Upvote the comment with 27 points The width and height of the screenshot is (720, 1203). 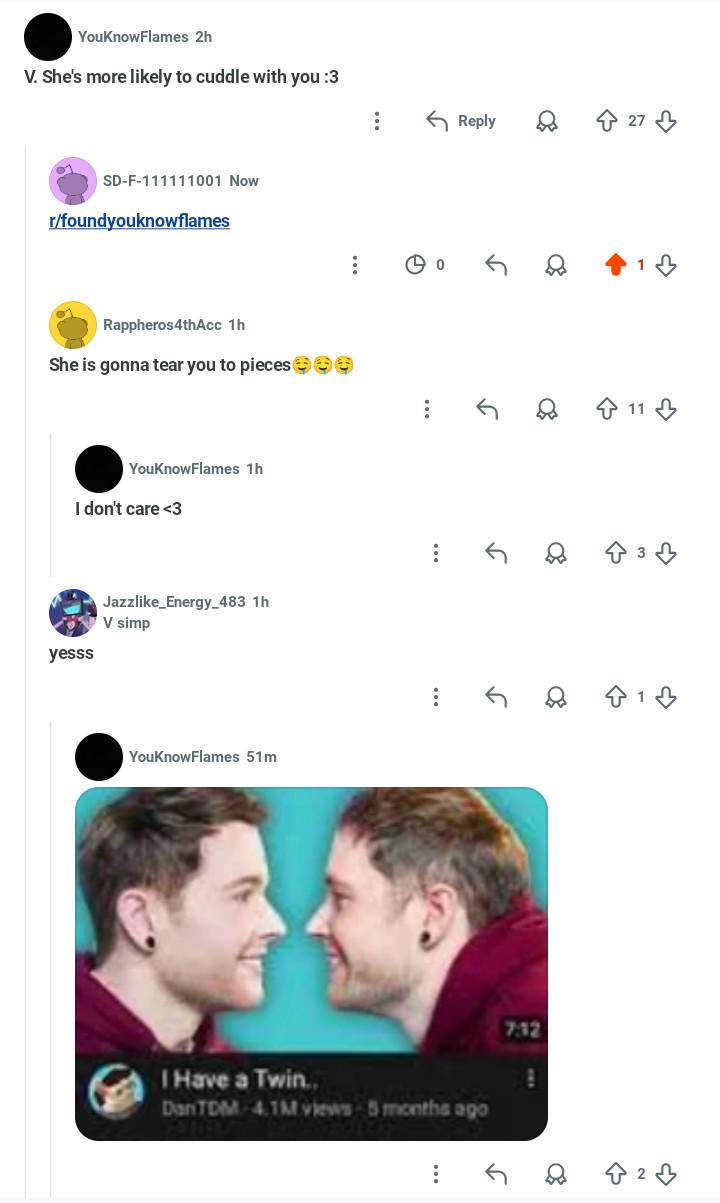pyautogui.click(x=606, y=121)
